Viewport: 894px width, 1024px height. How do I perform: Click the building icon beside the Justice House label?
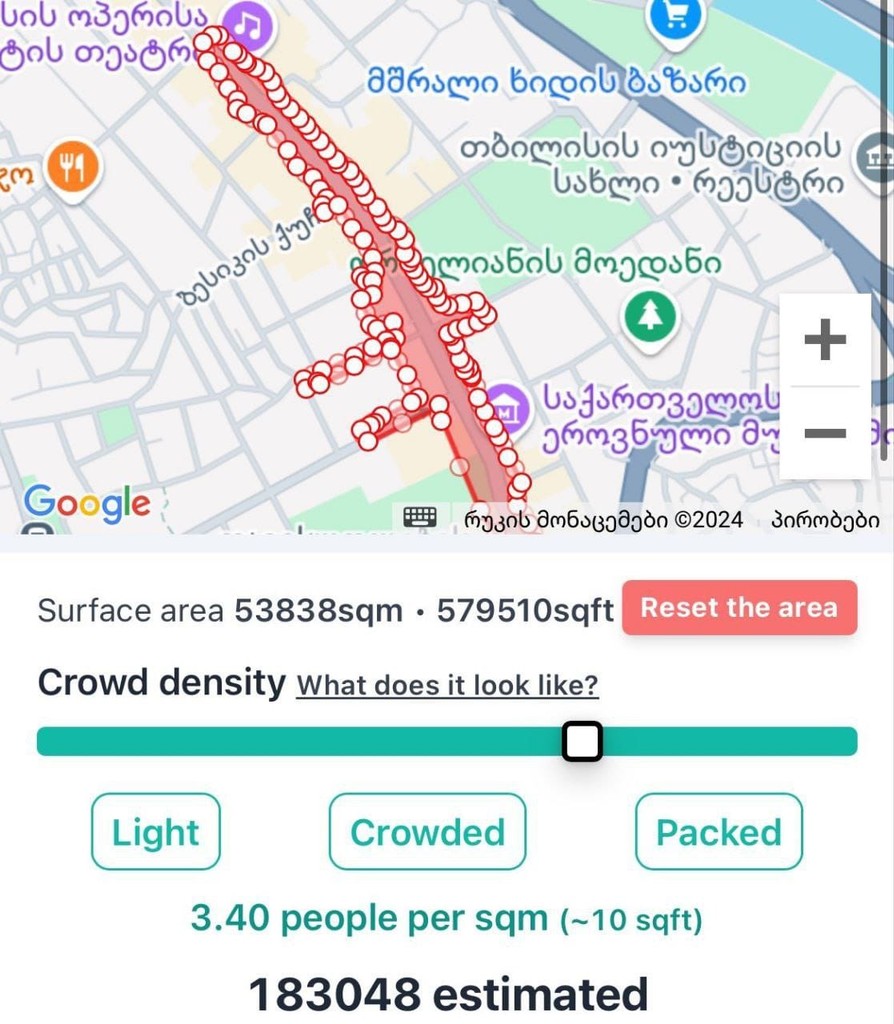click(877, 158)
